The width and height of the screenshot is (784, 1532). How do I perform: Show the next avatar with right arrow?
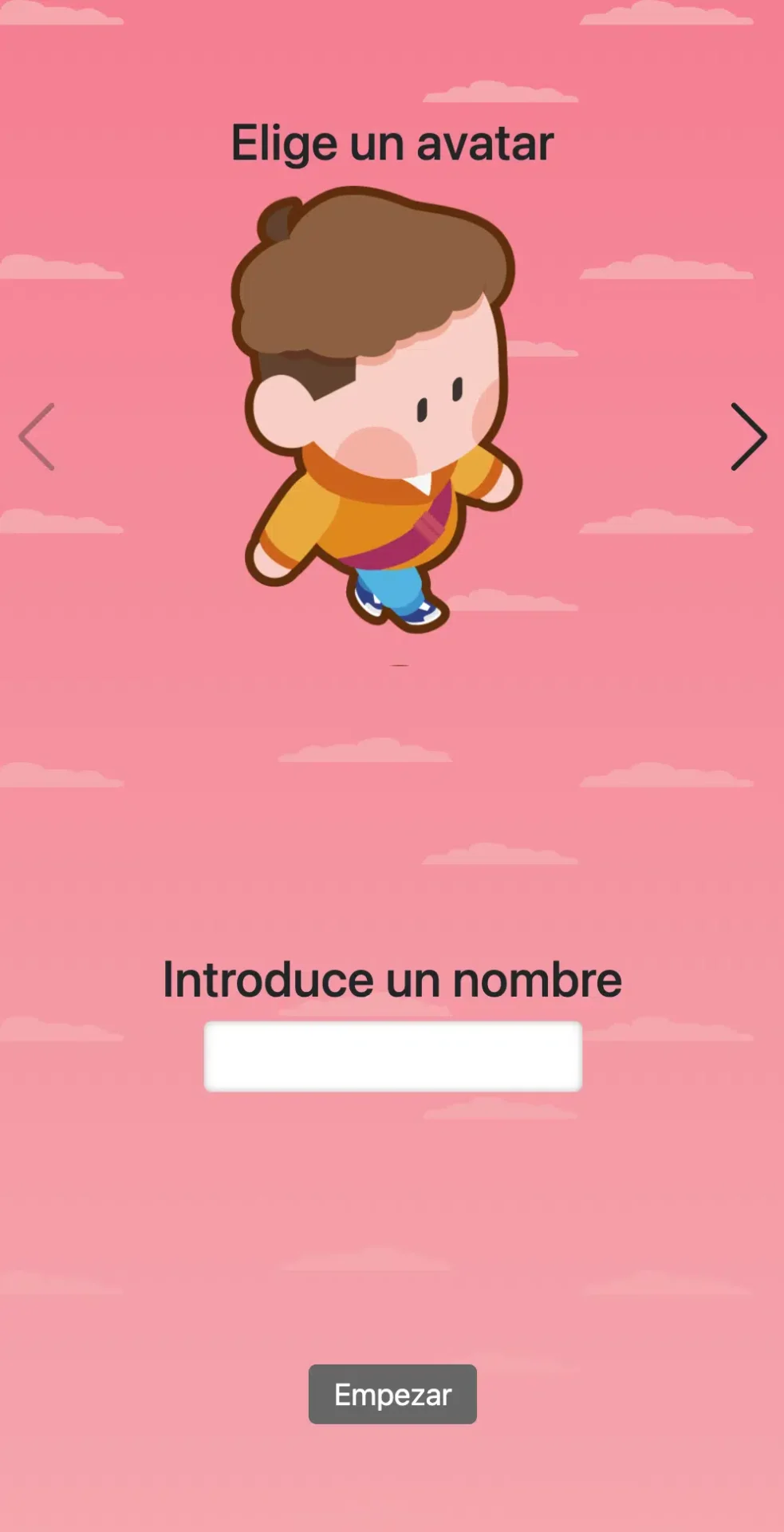pos(748,436)
